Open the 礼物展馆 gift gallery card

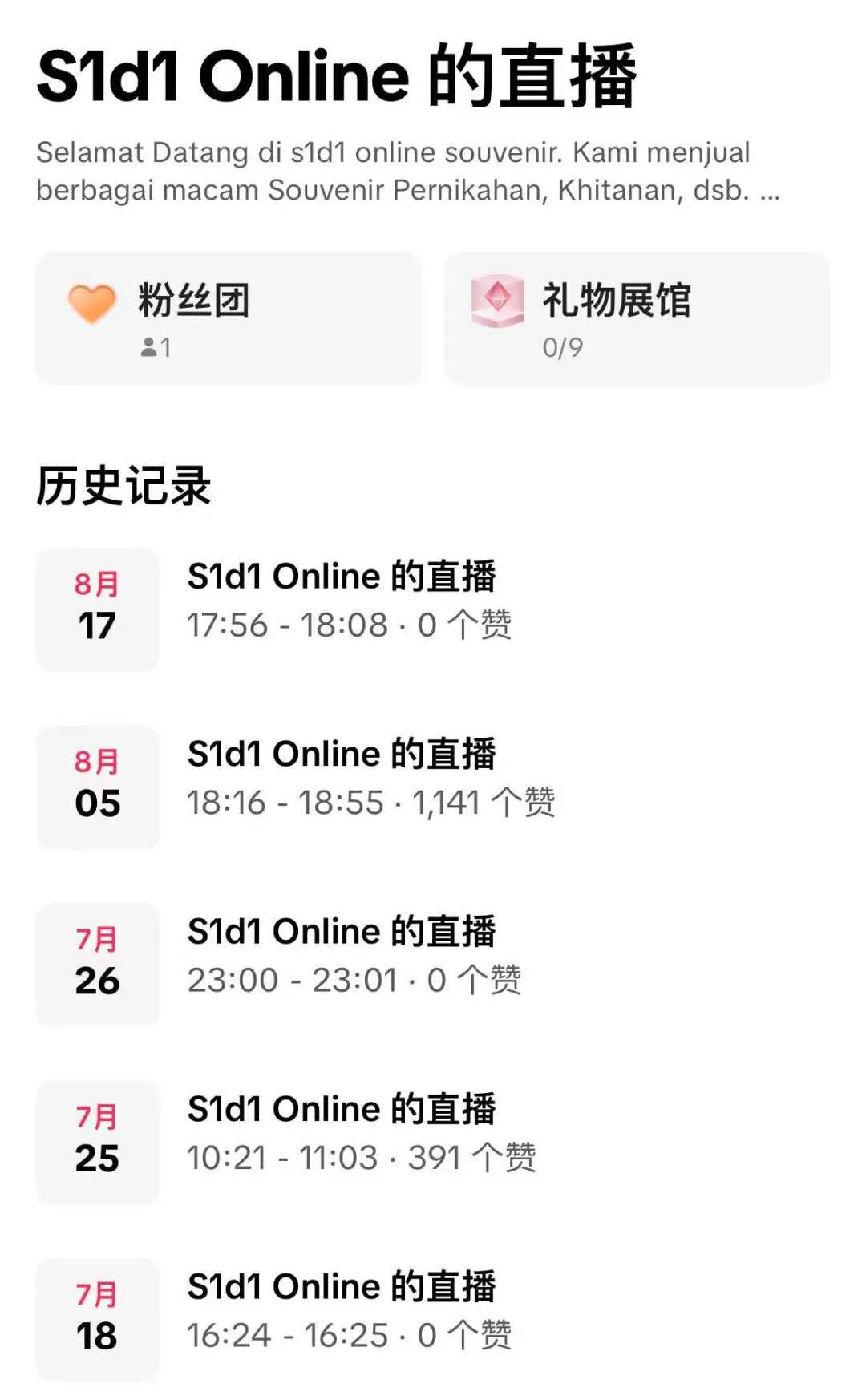click(637, 318)
